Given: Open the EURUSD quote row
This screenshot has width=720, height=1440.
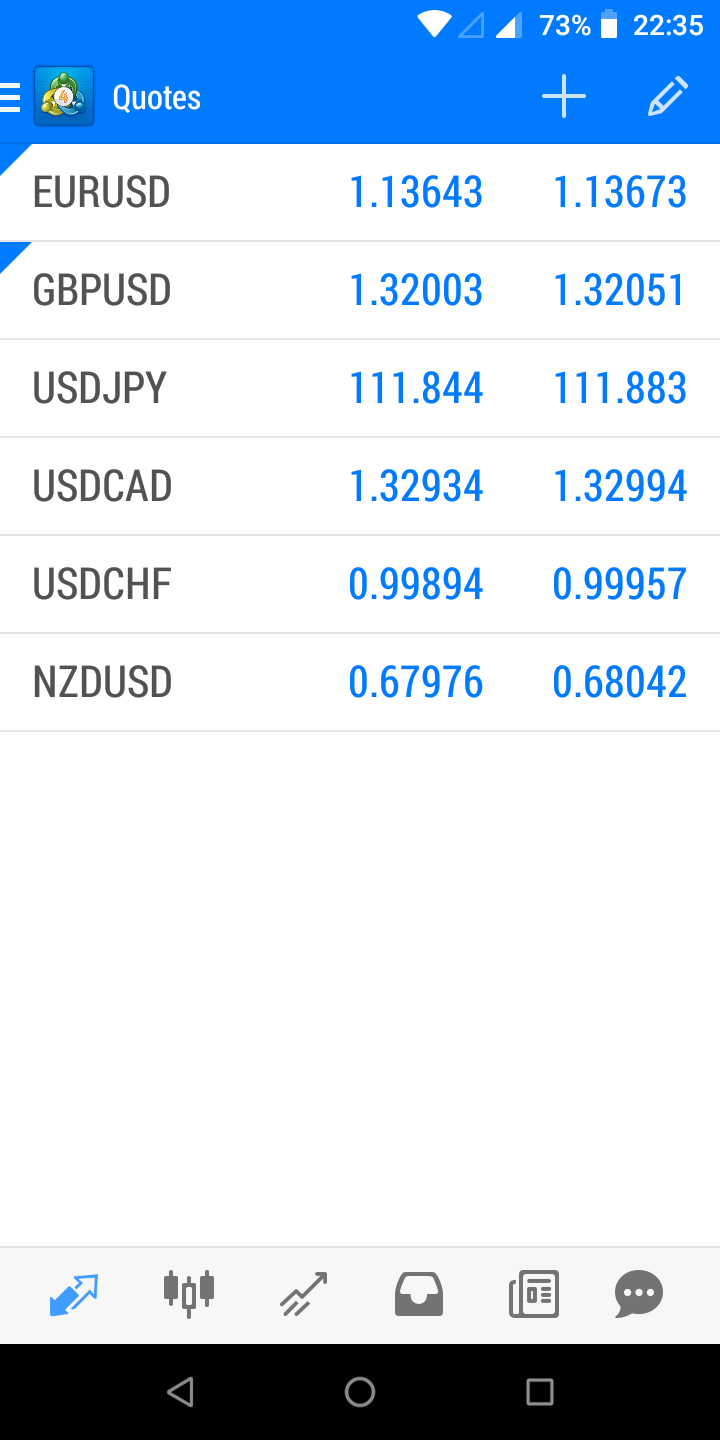Looking at the screenshot, I should [360, 193].
